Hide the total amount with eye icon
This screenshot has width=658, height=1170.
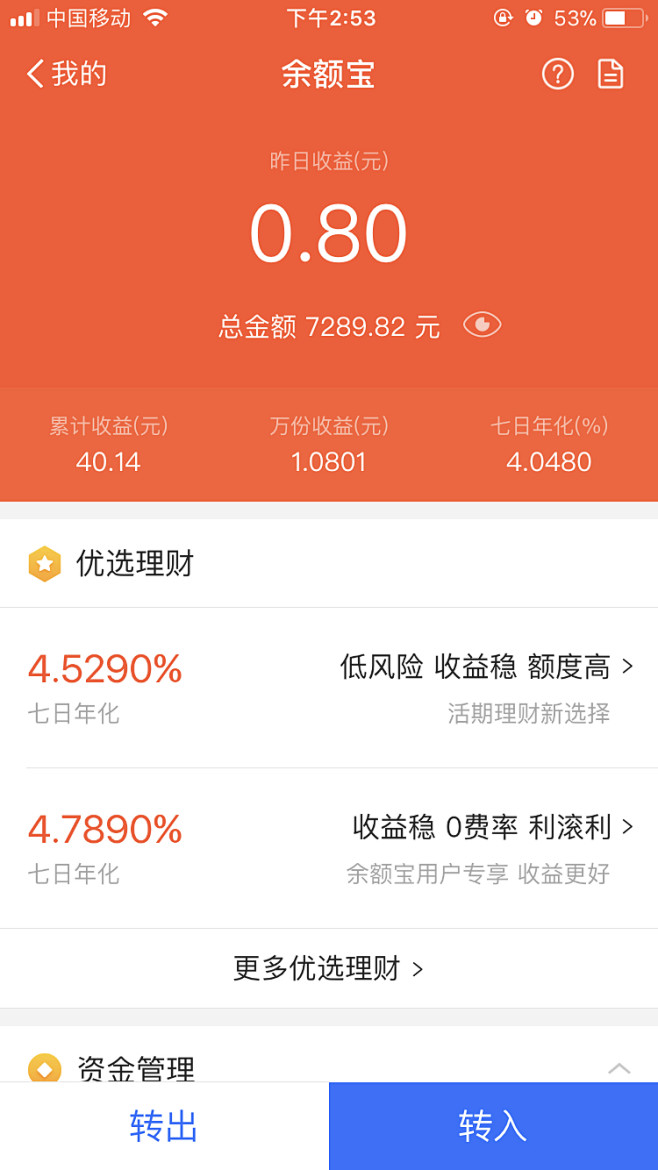(482, 325)
